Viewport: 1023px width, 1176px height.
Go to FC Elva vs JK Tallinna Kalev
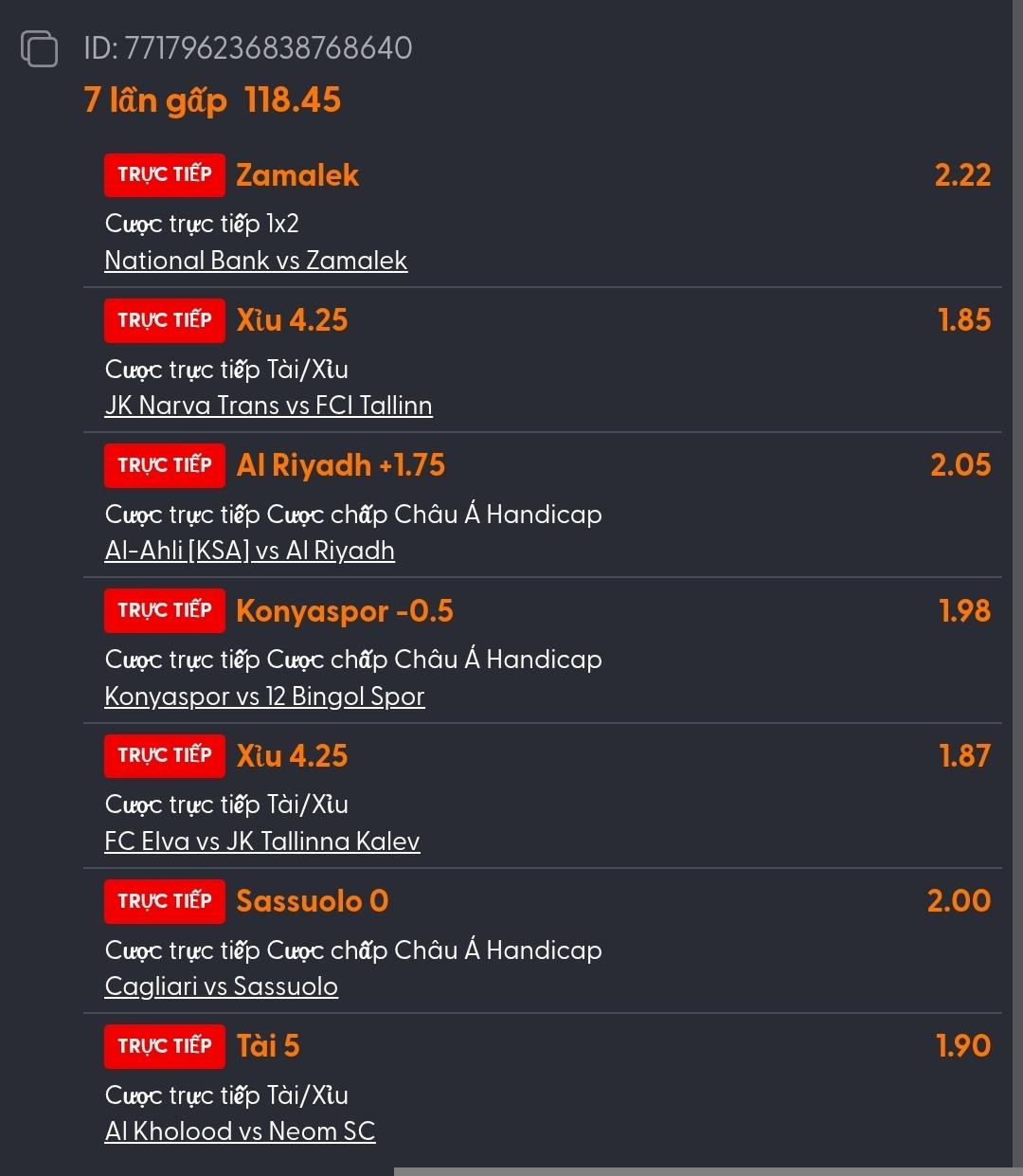click(x=261, y=841)
